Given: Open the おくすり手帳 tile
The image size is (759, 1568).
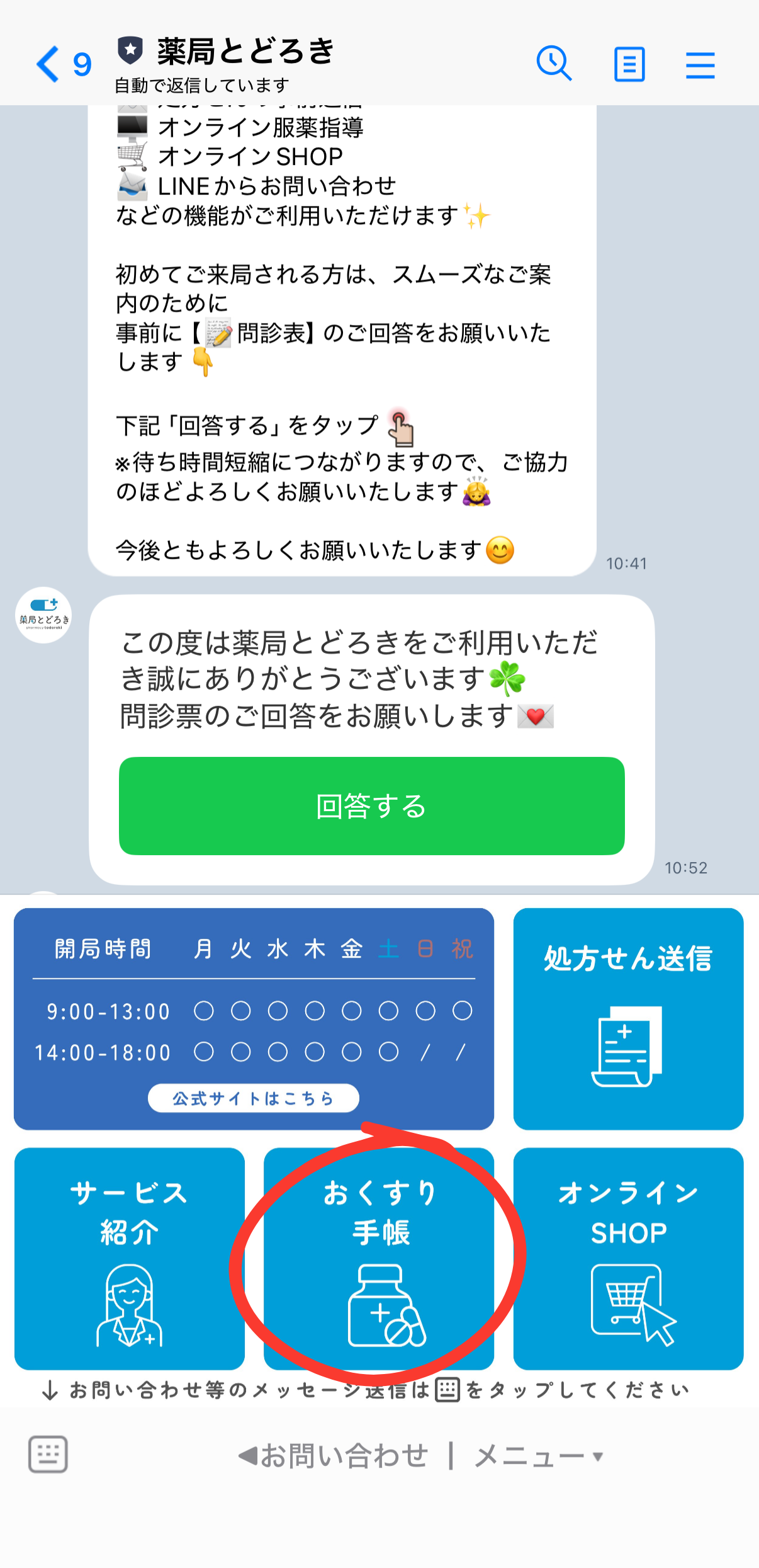Looking at the screenshot, I should pyautogui.click(x=379, y=1258).
